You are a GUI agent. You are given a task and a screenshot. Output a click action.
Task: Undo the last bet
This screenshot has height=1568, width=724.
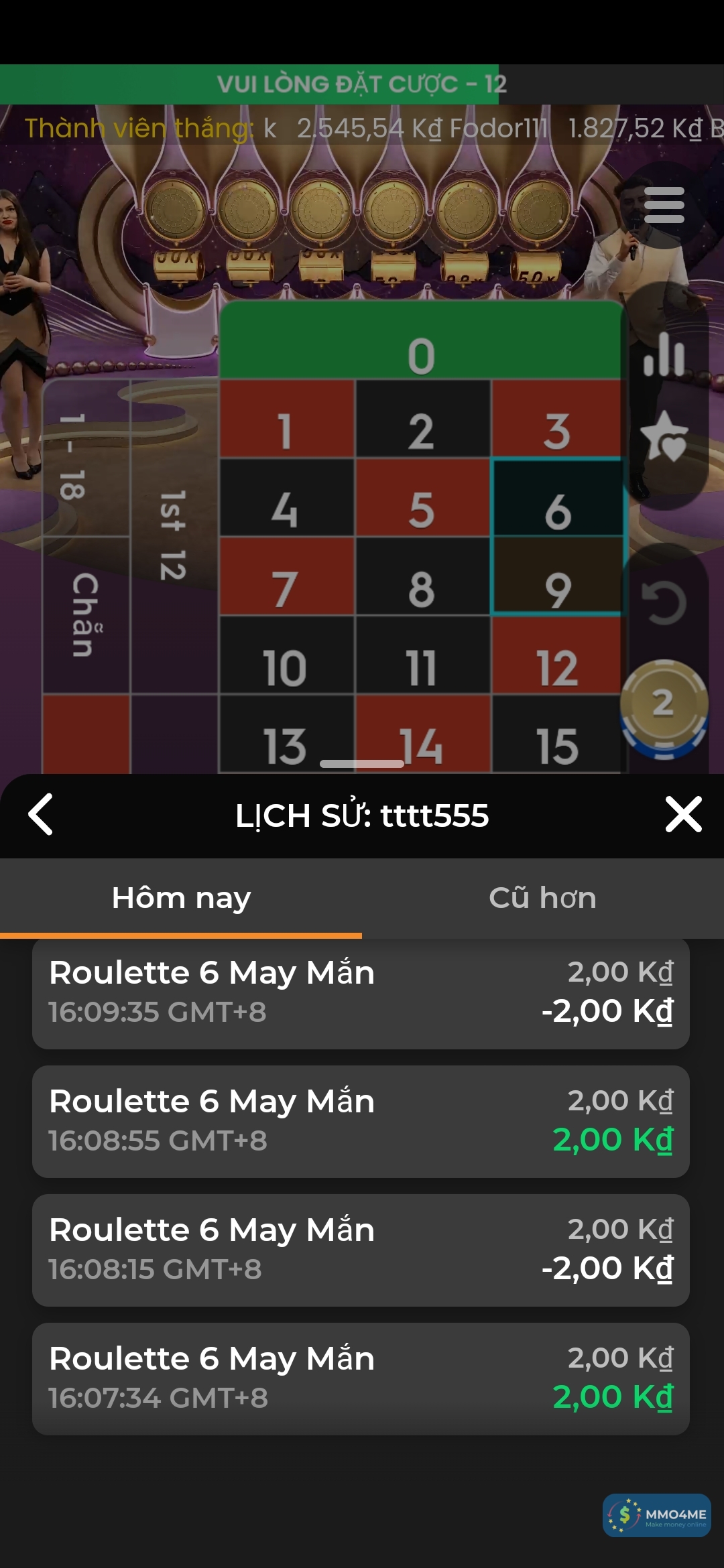(x=664, y=603)
